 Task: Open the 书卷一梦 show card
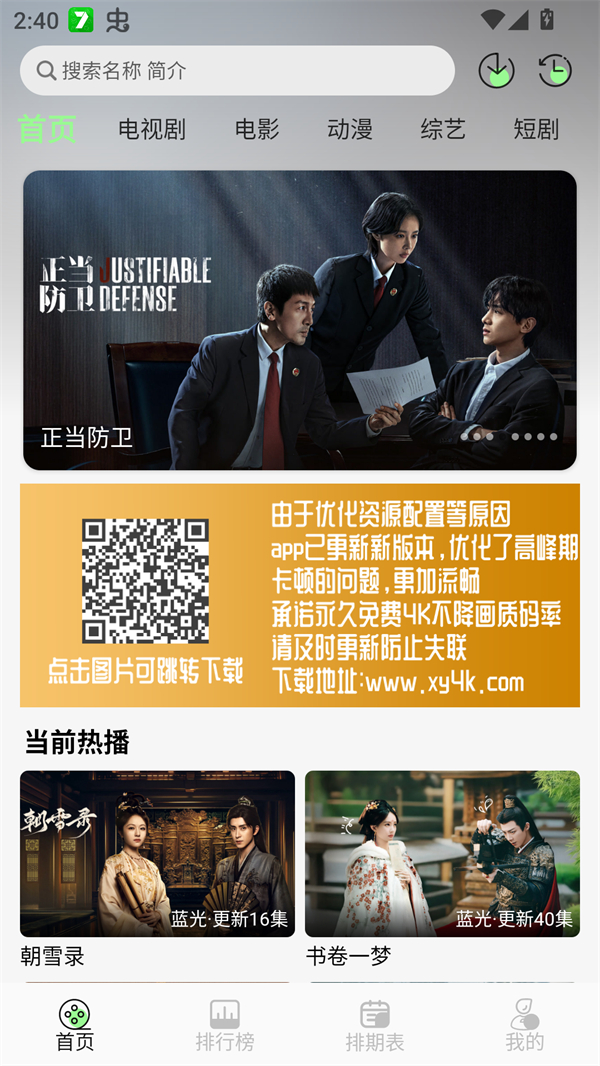coord(442,853)
